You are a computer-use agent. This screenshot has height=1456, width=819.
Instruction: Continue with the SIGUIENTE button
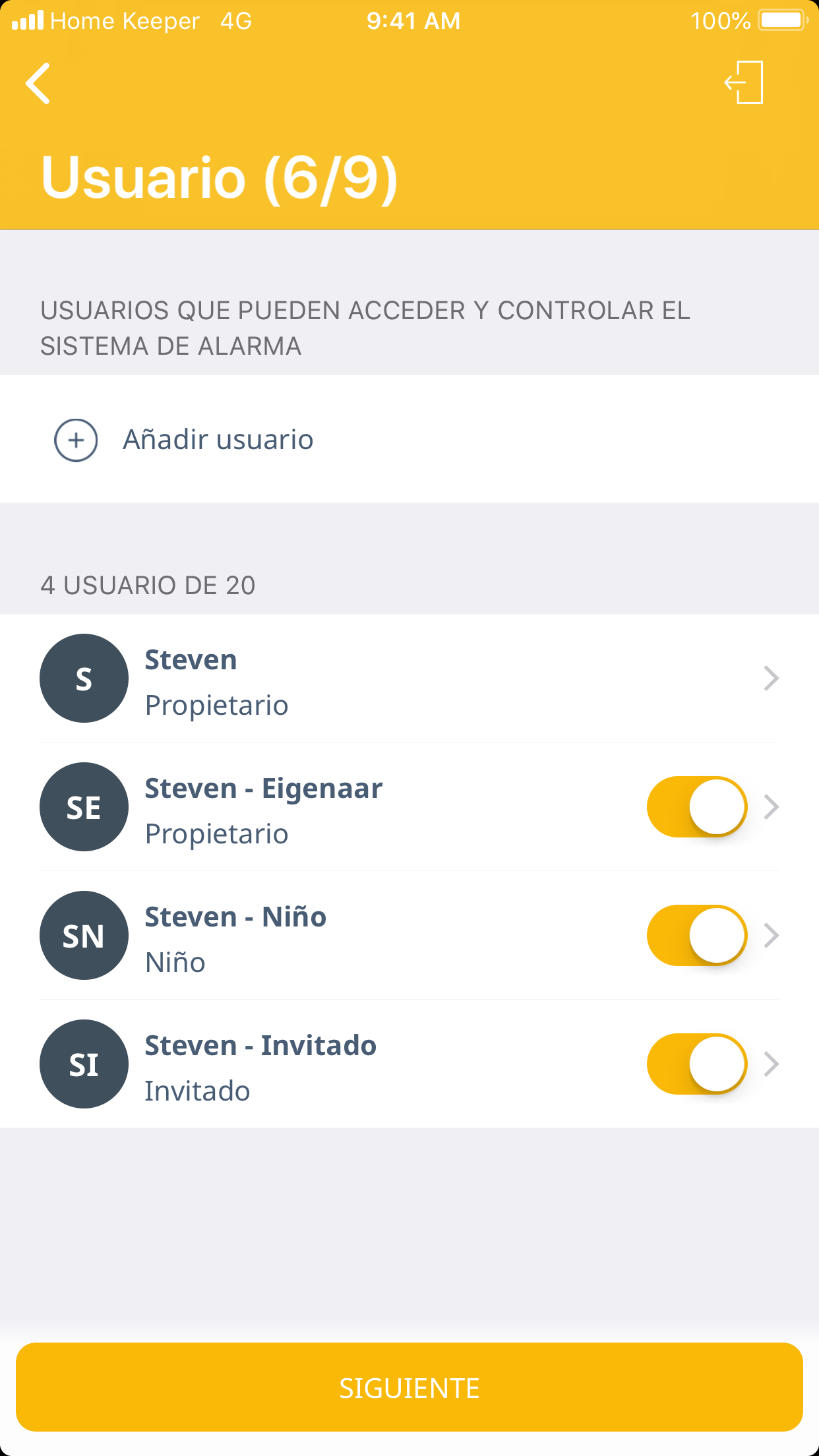(x=409, y=1387)
